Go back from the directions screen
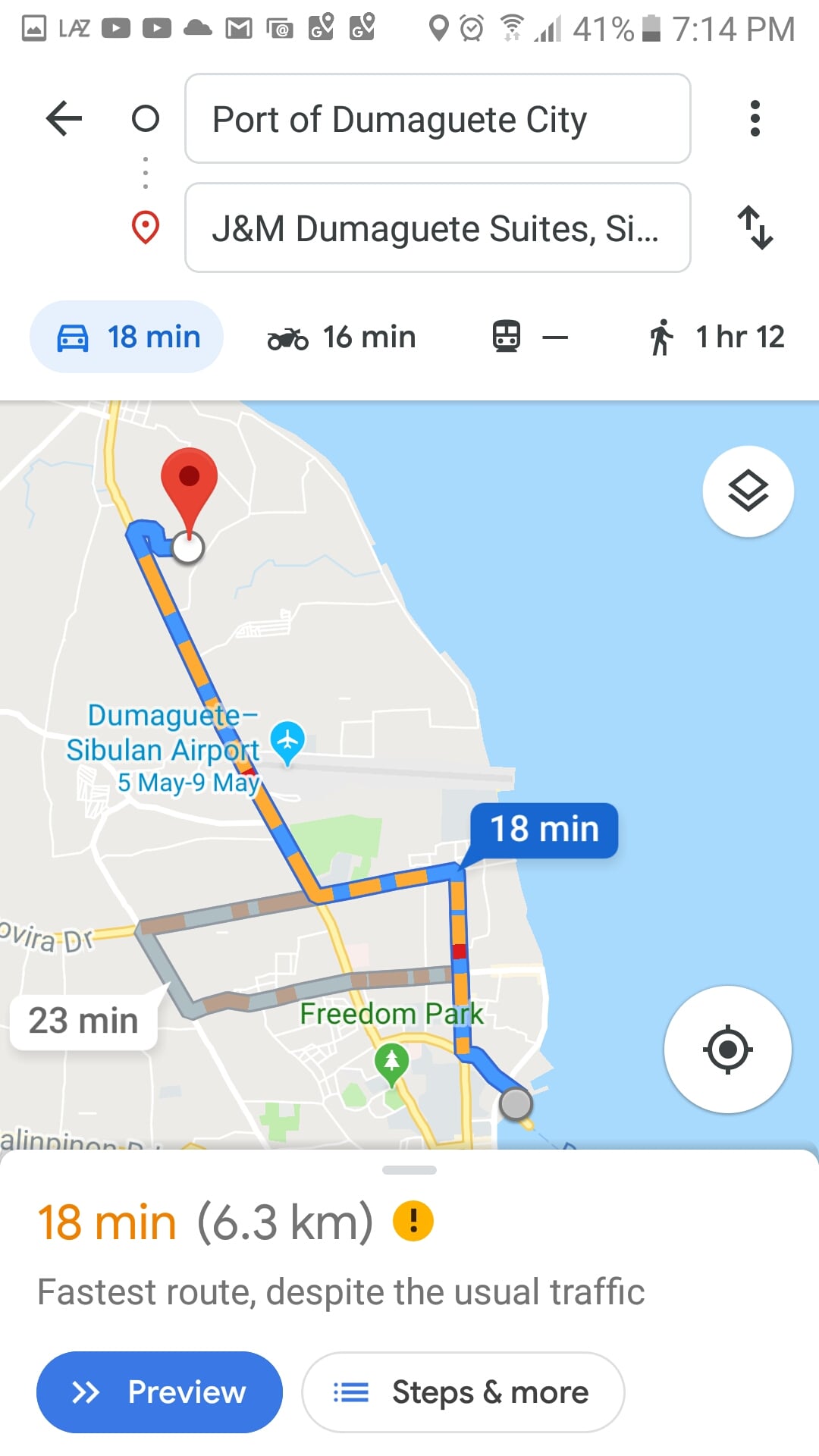819x1456 pixels. (64, 118)
